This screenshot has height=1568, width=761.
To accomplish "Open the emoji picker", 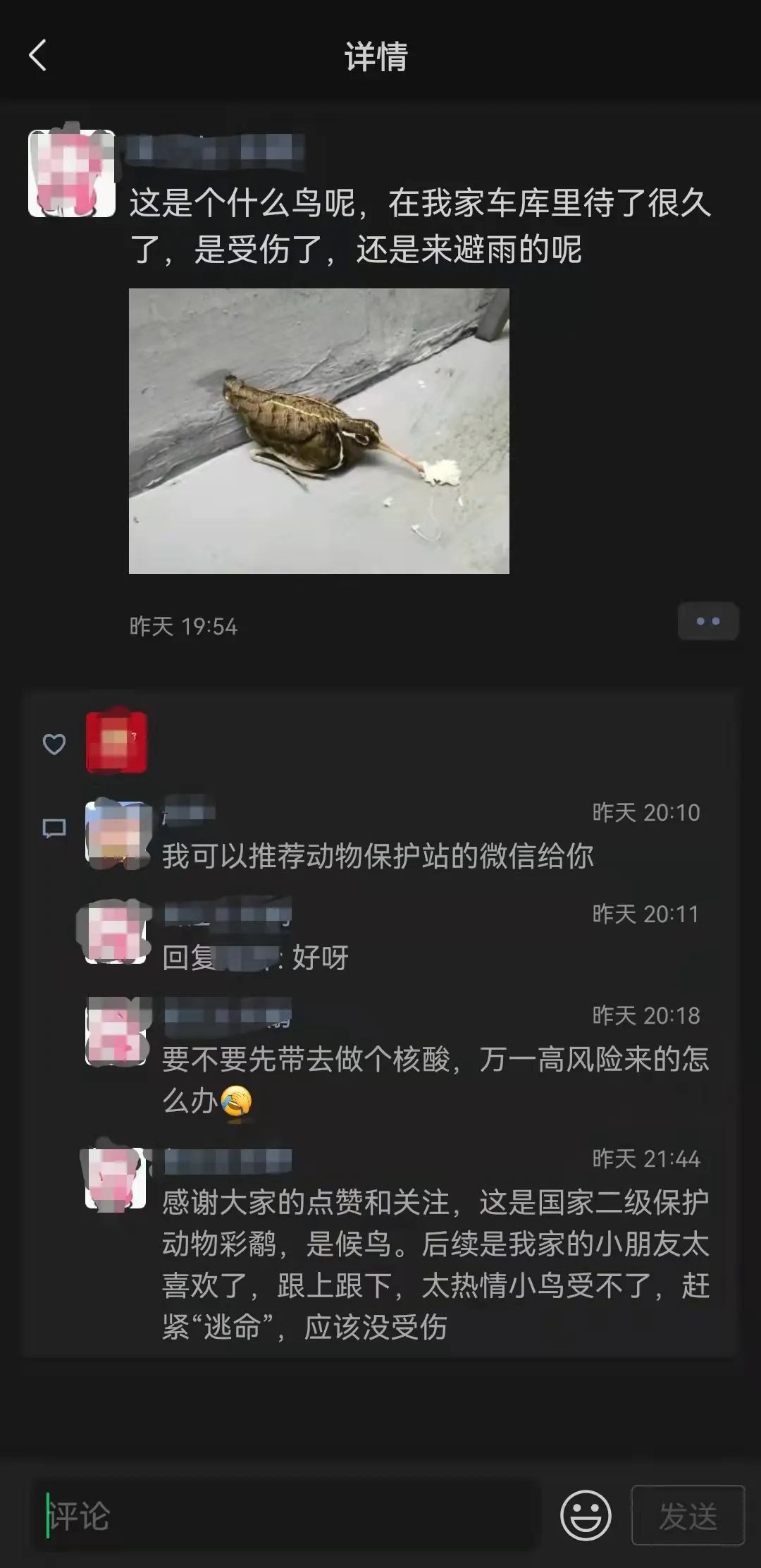I will [x=585, y=1515].
